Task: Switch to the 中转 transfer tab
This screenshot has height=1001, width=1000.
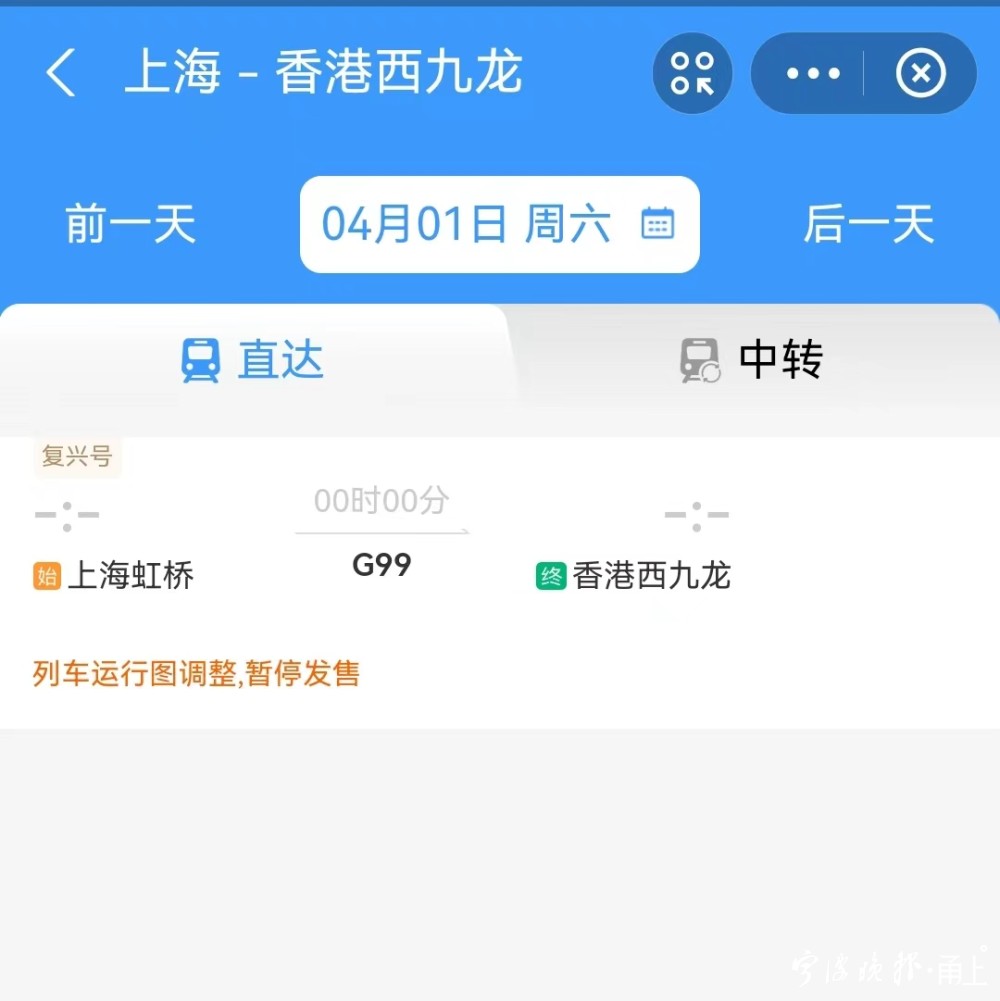Action: (x=752, y=360)
